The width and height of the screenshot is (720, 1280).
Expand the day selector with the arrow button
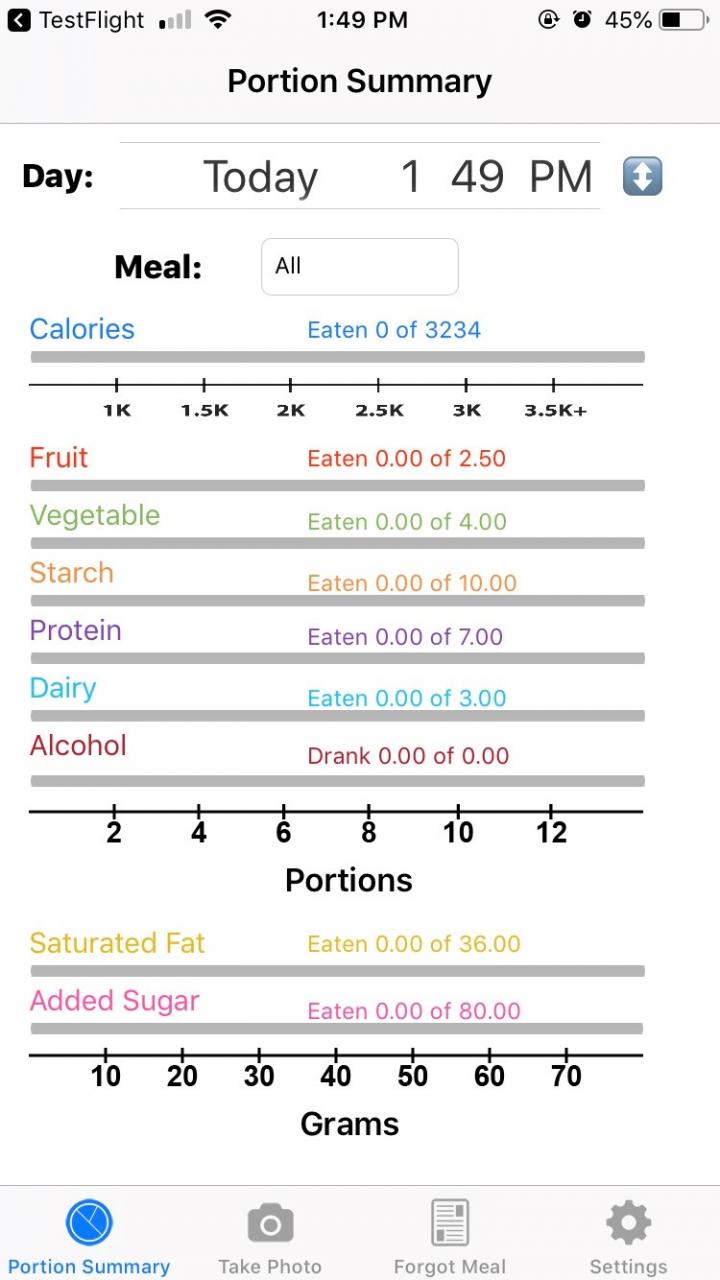(x=642, y=176)
